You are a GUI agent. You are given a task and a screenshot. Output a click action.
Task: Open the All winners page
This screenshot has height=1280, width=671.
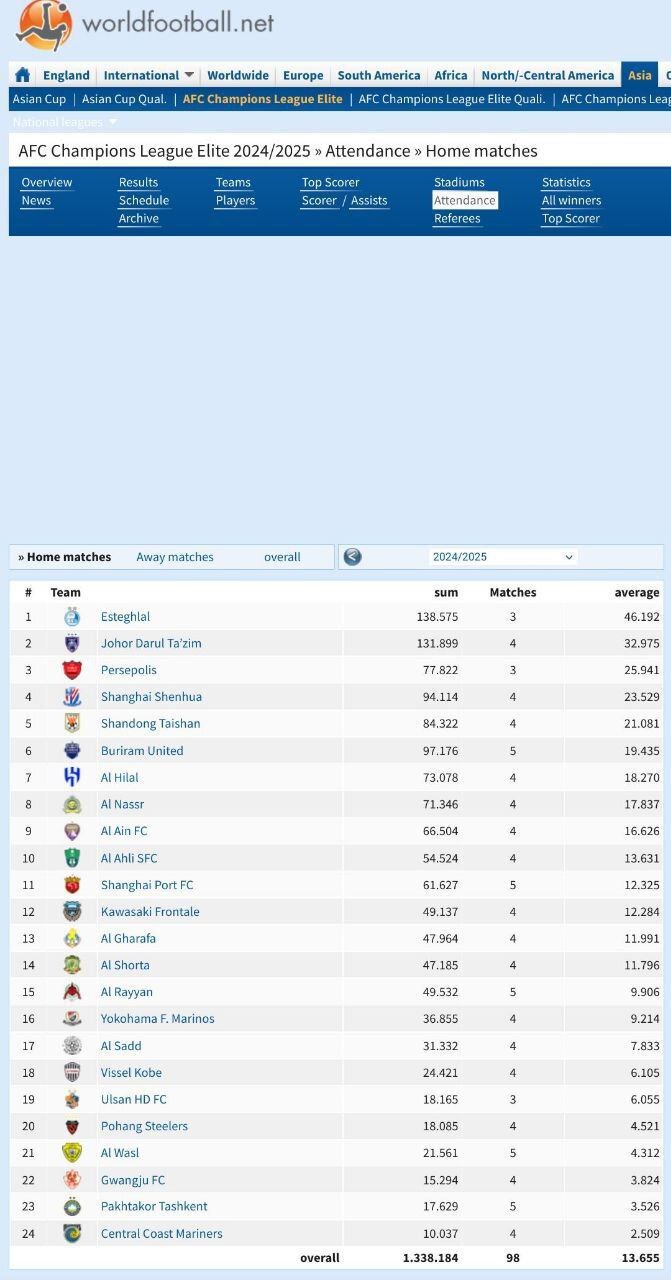pos(571,200)
